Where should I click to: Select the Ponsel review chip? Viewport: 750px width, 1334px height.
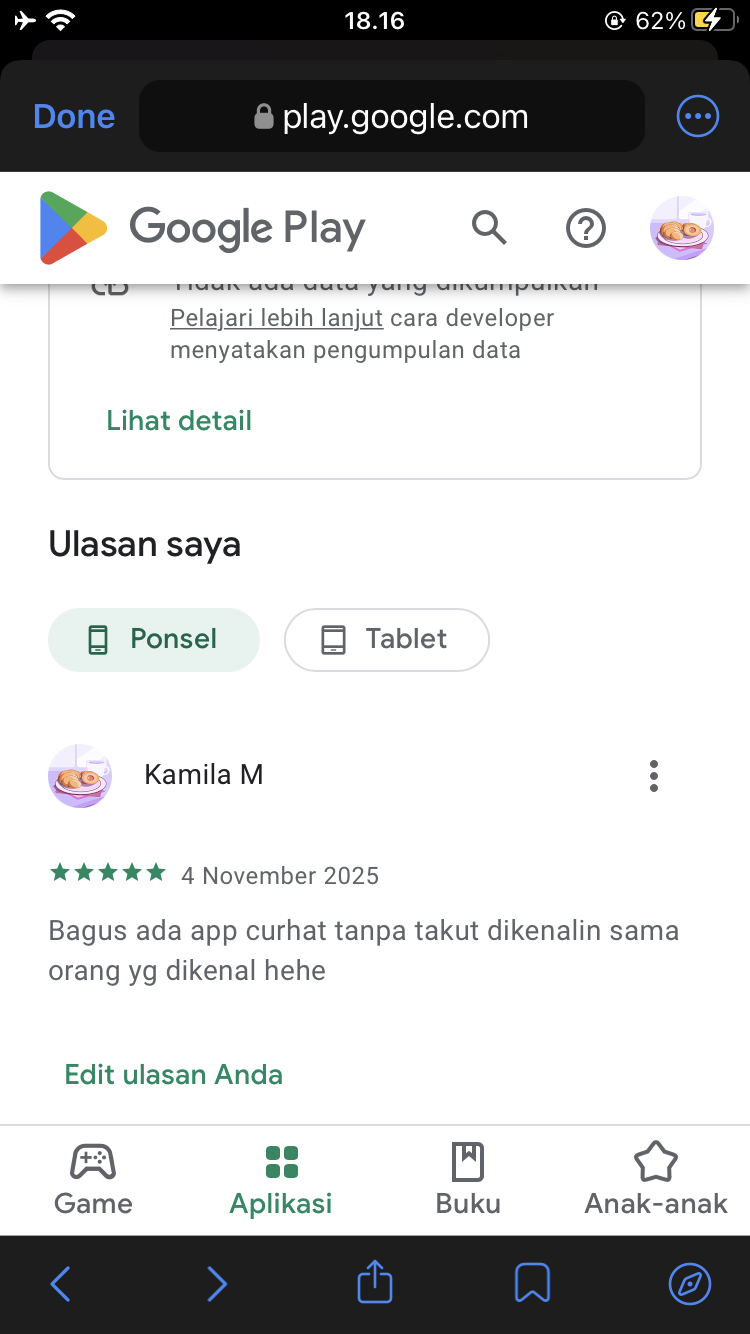(x=154, y=639)
